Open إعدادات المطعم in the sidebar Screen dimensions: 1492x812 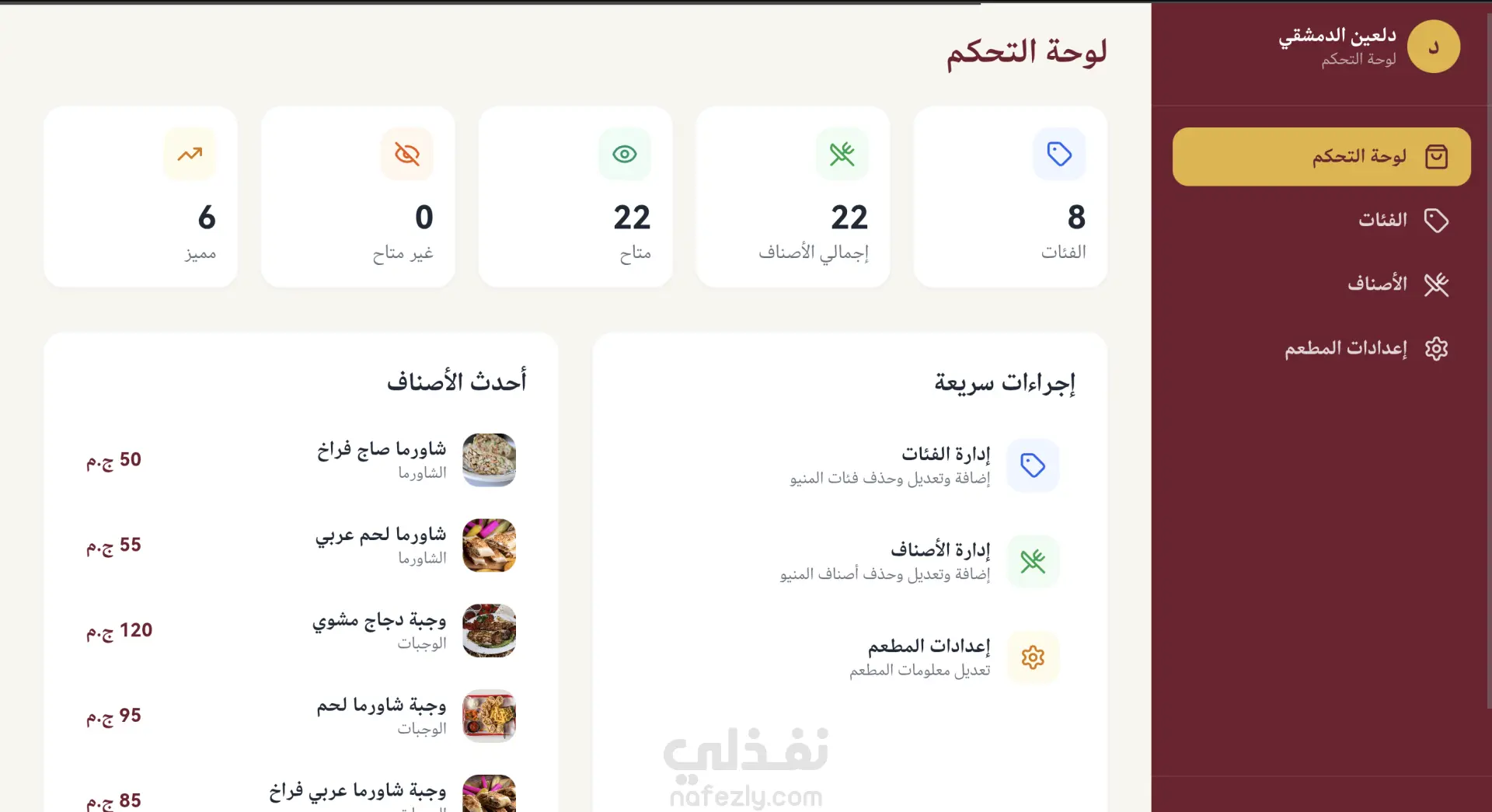(x=1321, y=348)
